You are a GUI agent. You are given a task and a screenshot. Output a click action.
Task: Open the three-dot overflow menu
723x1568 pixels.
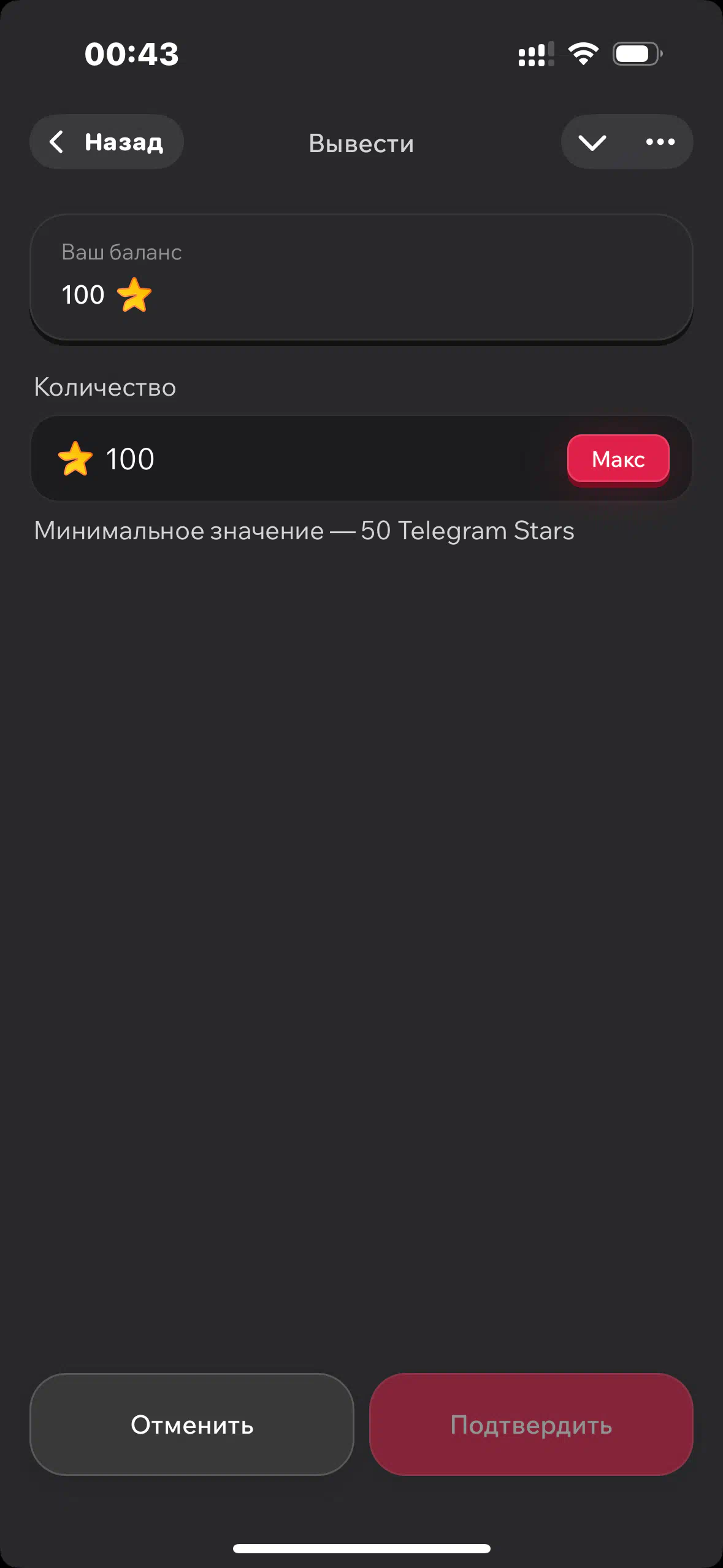[x=660, y=142]
